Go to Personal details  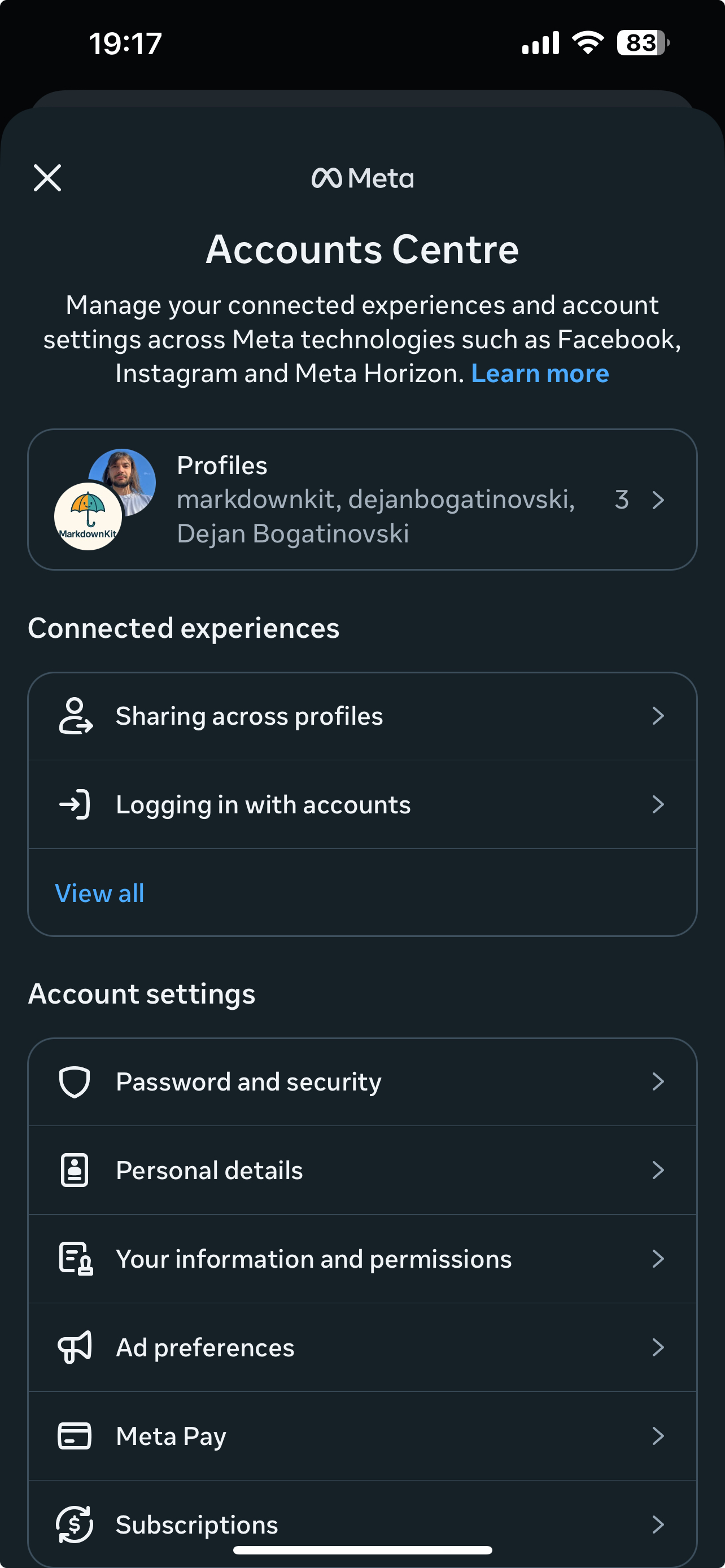click(362, 1170)
